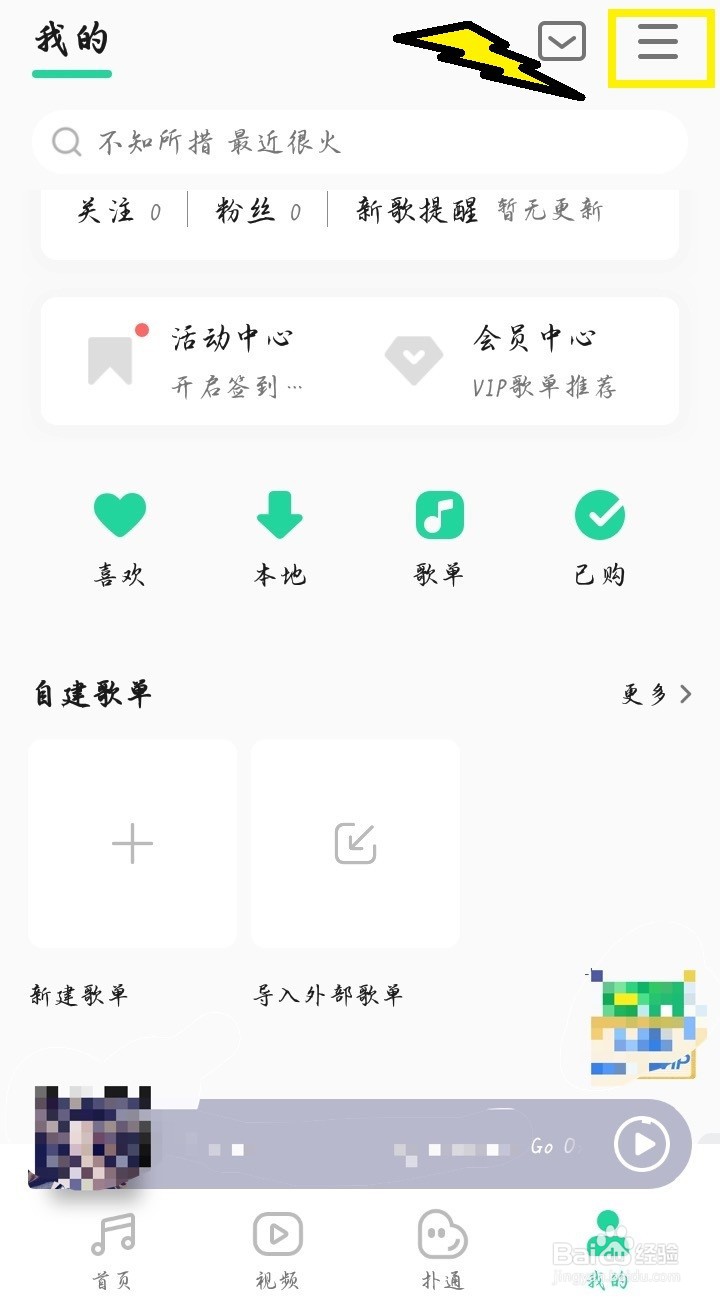Tap the search box with 不知所措

tap(360, 143)
